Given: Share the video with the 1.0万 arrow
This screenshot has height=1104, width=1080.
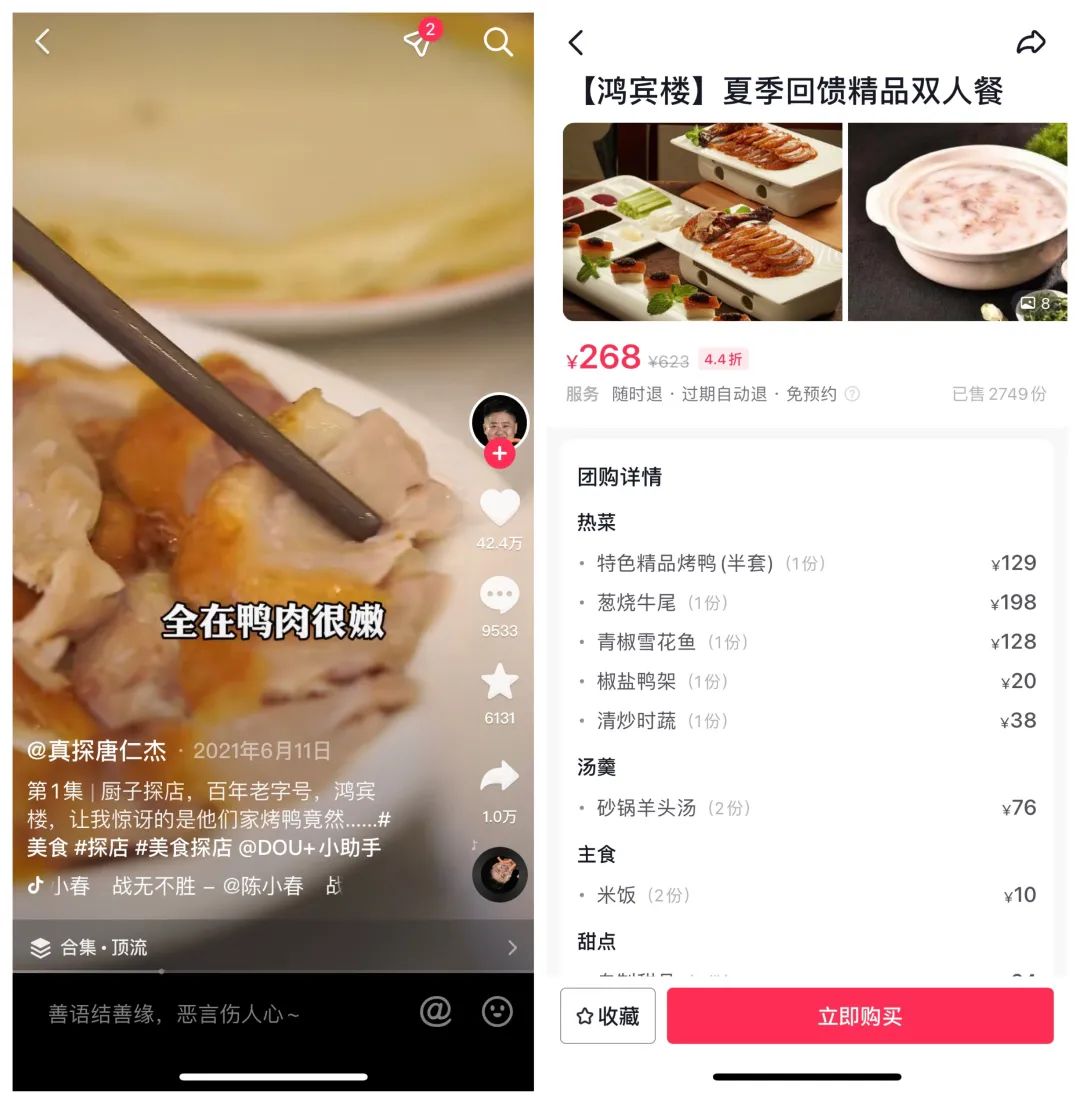Looking at the screenshot, I should pos(499,777).
